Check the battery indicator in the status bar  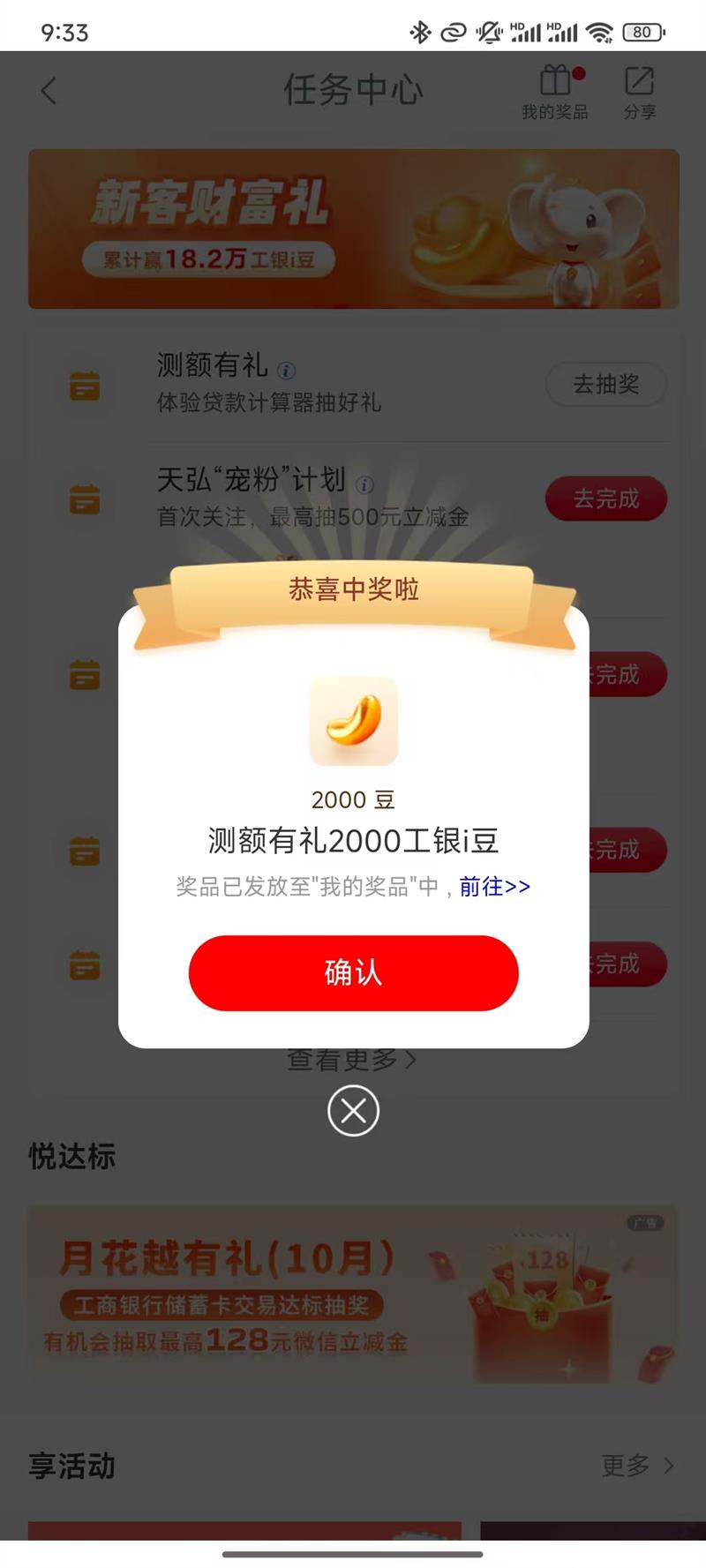643,32
